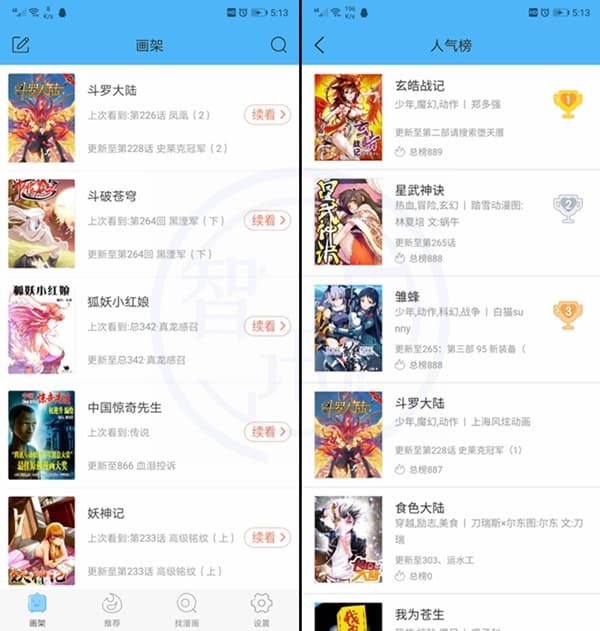Switch to the 推荐 tab

tap(112, 608)
